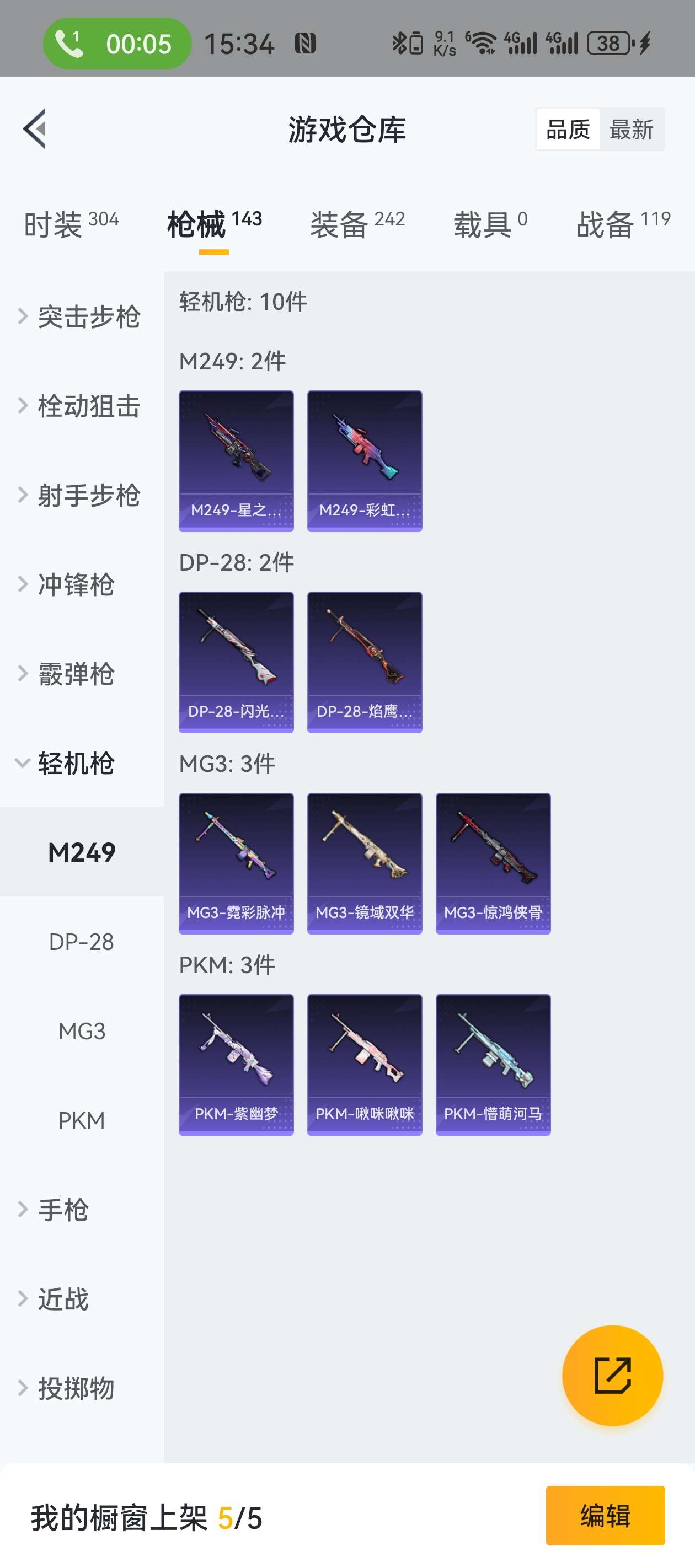
Task: Open the M249-彩虹 skin tile
Action: click(364, 461)
